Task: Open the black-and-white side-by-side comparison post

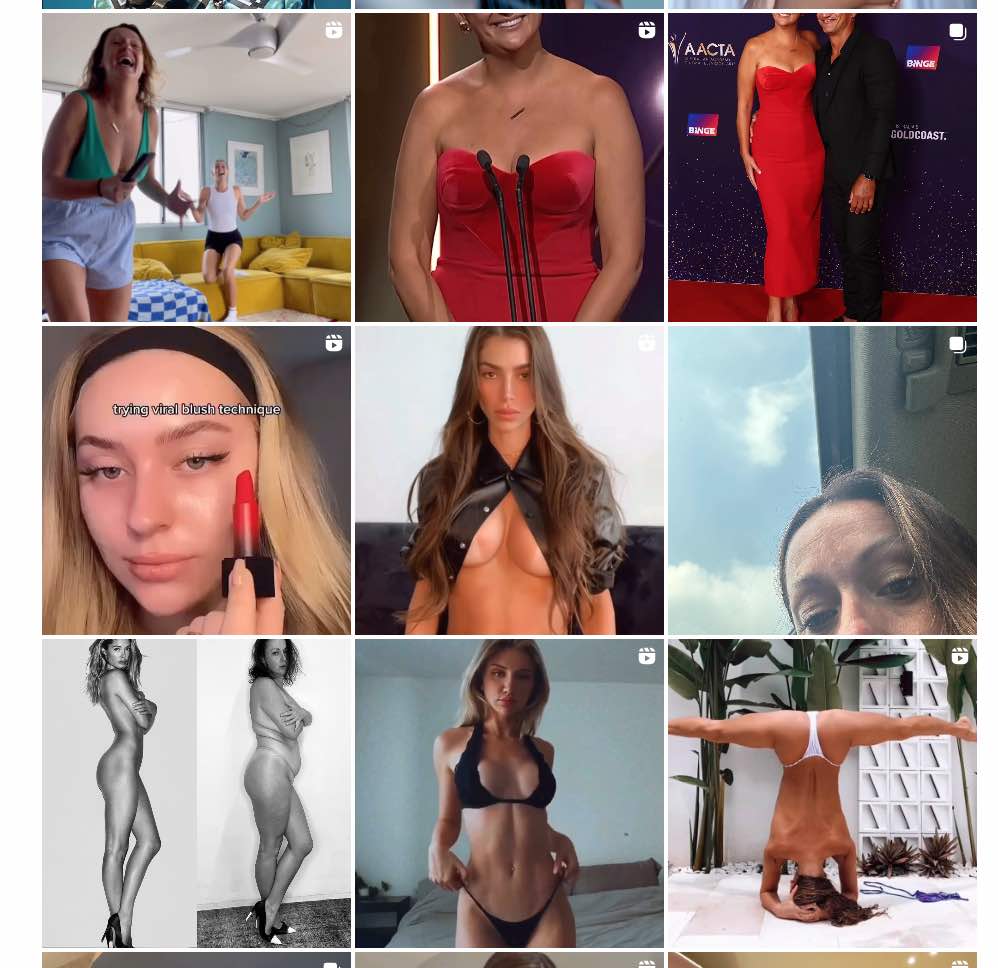Action: click(x=196, y=793)
